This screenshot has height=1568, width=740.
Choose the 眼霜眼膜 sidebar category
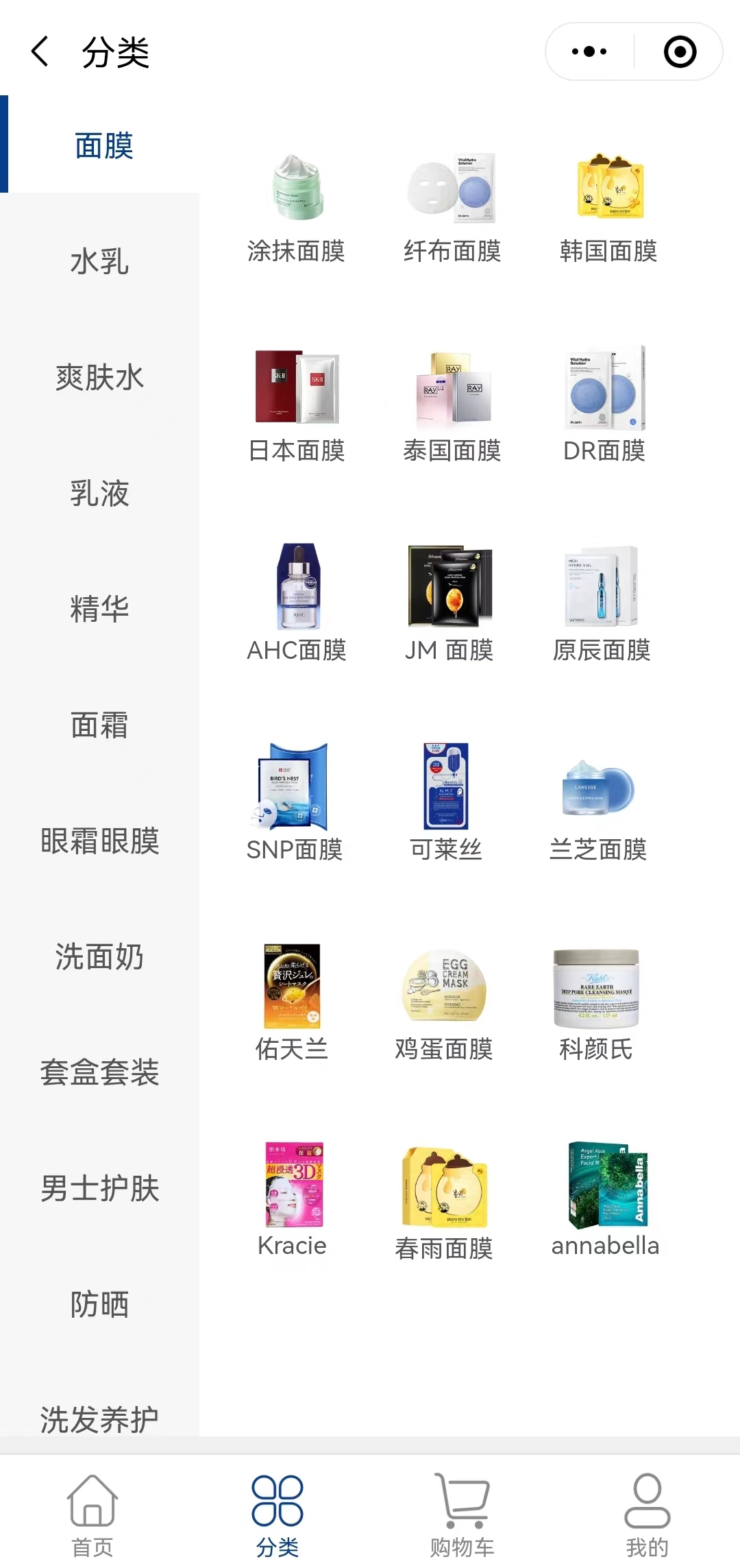tap(99, 841)
